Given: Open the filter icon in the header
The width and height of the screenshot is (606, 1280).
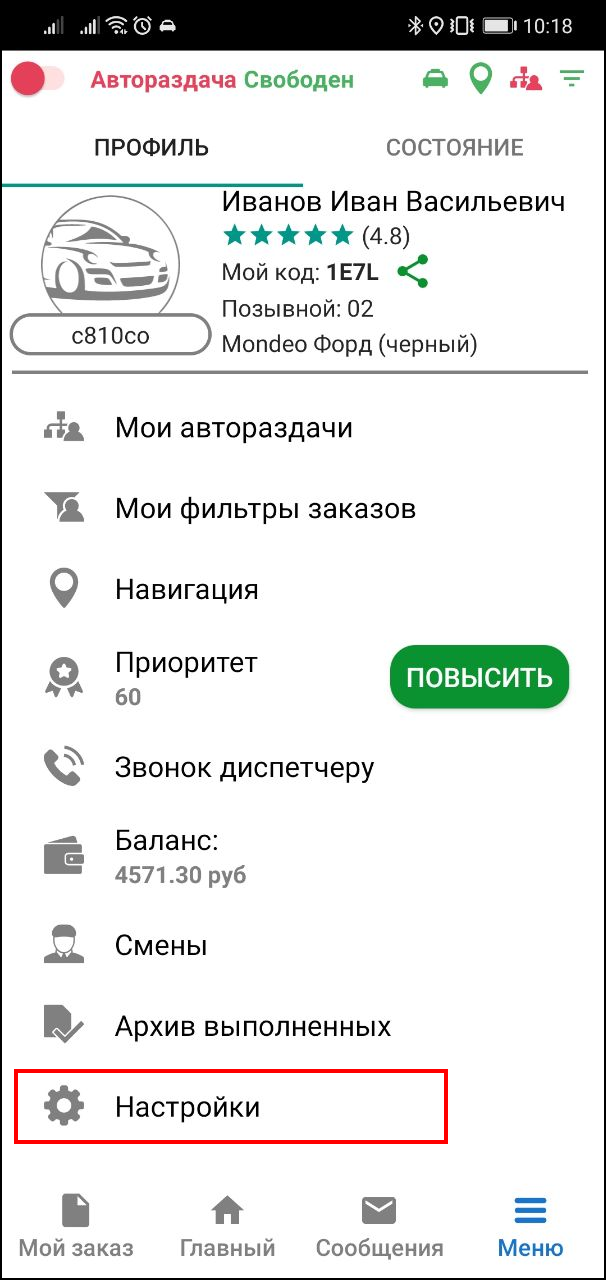Looking at the screenshot, I should (572, 79).
